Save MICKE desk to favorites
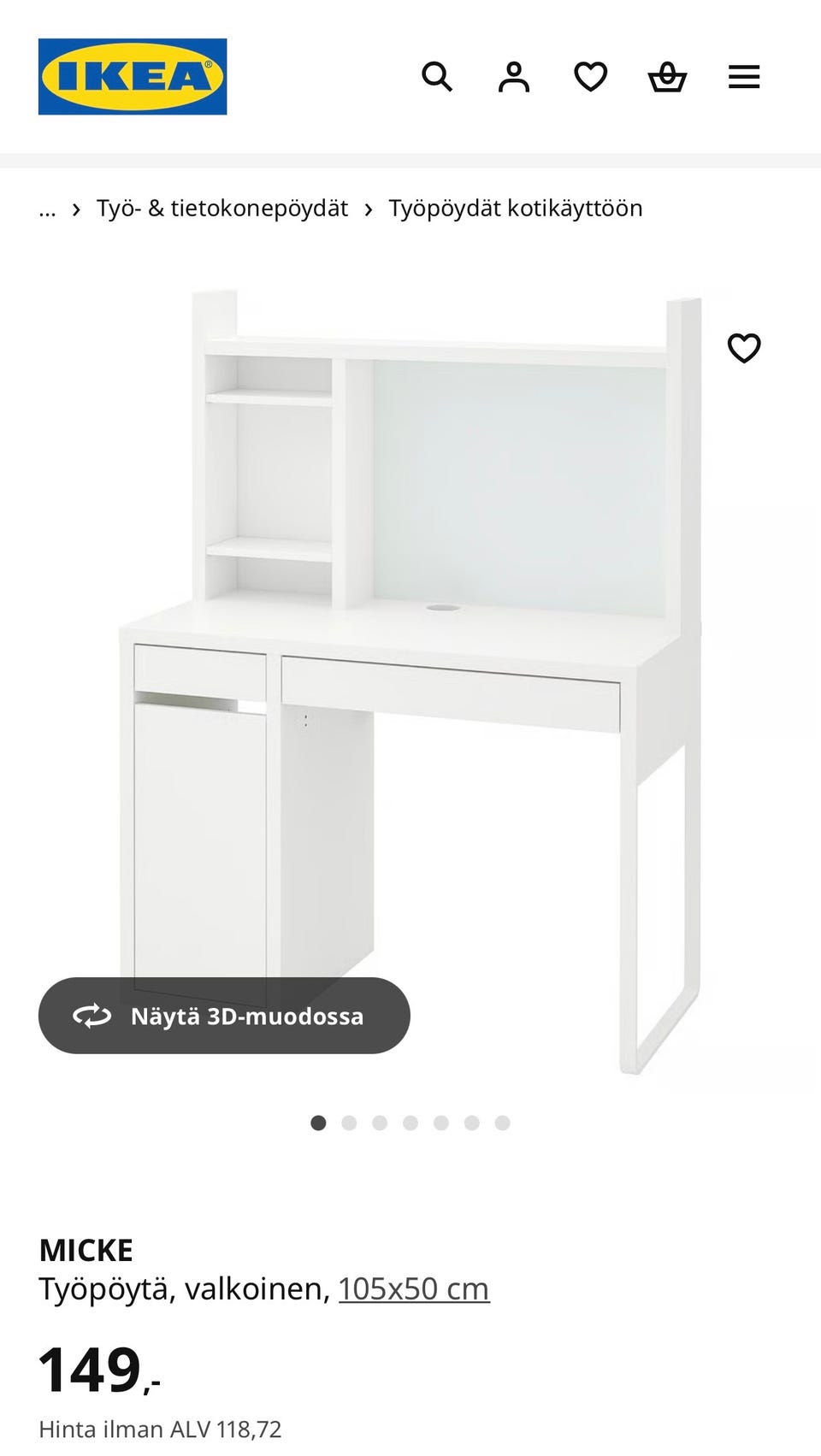 (744, 348)
